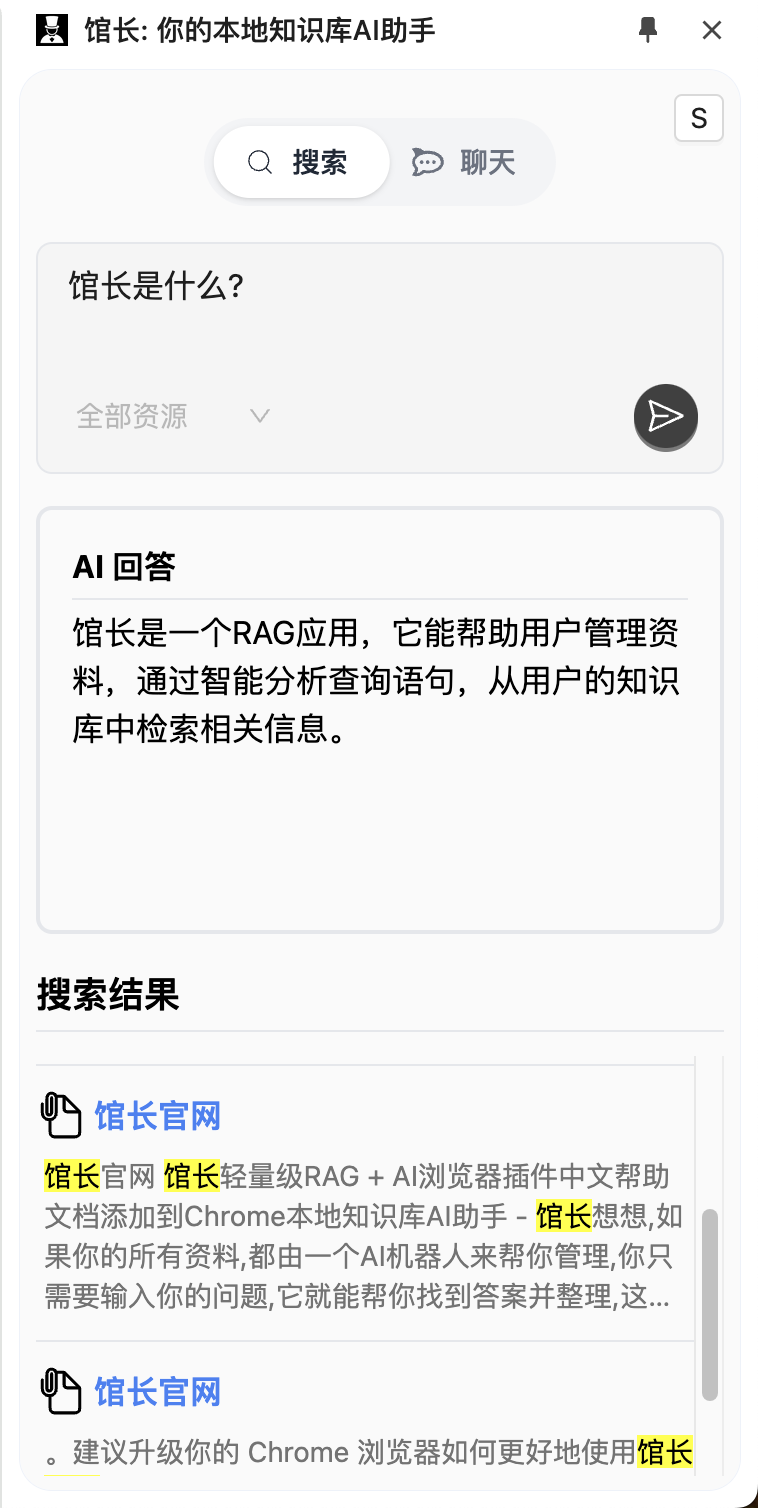Switch to the 搜索 tab
Image resolution: width=758 pixels, height=1508 pixels.
click(x=300, y=162)
